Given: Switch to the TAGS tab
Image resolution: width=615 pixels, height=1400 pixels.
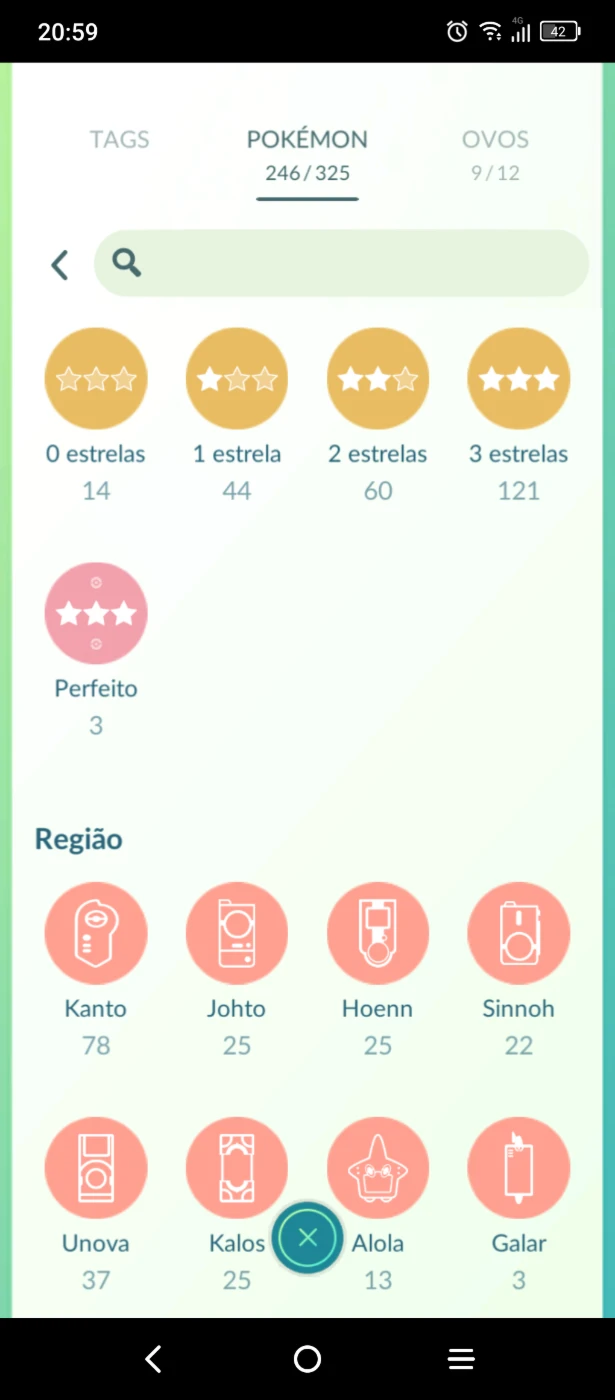Looking at the screenshot, I should pos(119,140).
